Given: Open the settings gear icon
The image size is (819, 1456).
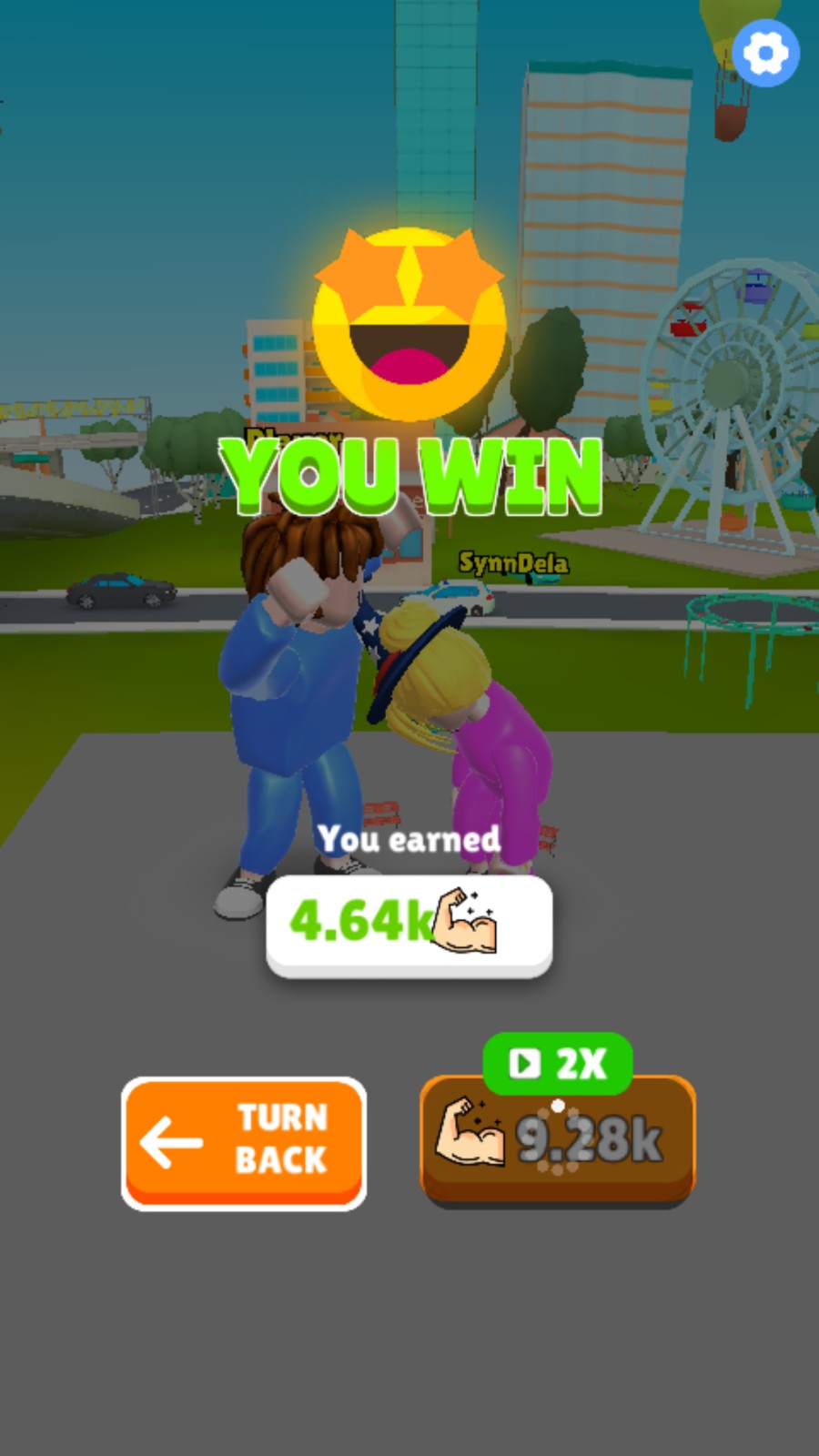Looking at the screenshot, I should coord(765,54).
